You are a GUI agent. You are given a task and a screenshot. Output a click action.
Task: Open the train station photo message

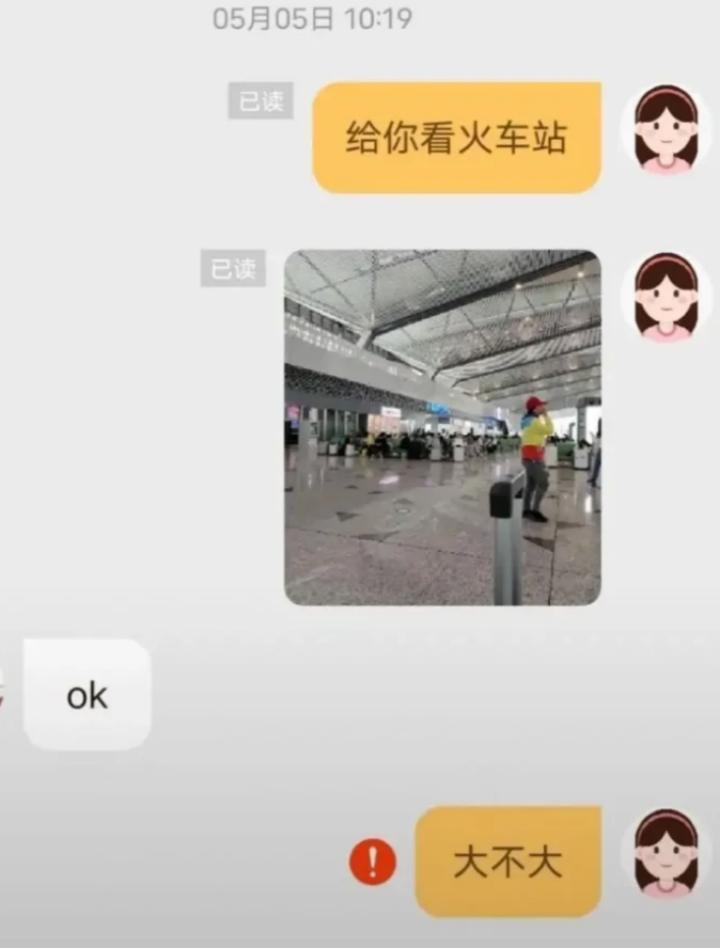(442, 428)
